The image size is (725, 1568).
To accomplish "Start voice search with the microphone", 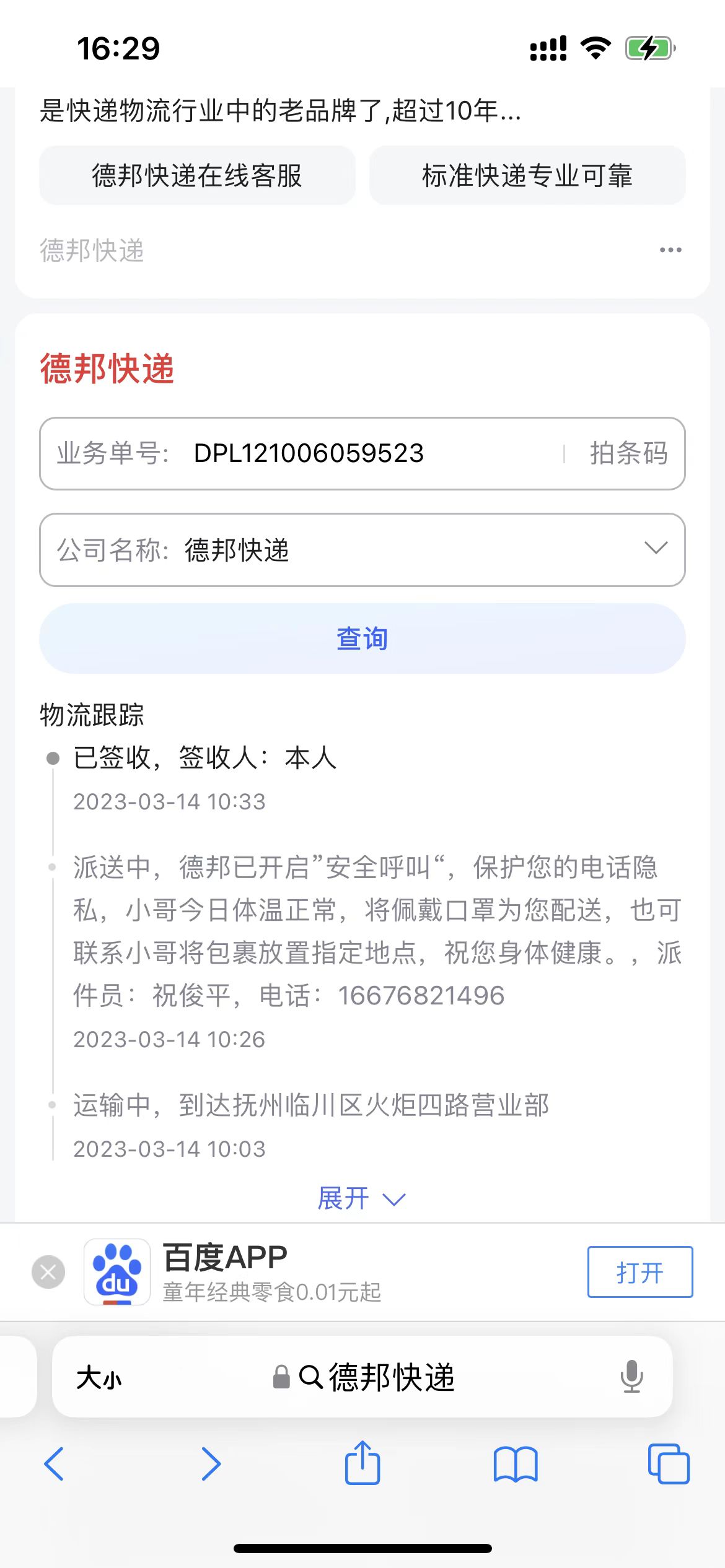I will [631, 1377].
